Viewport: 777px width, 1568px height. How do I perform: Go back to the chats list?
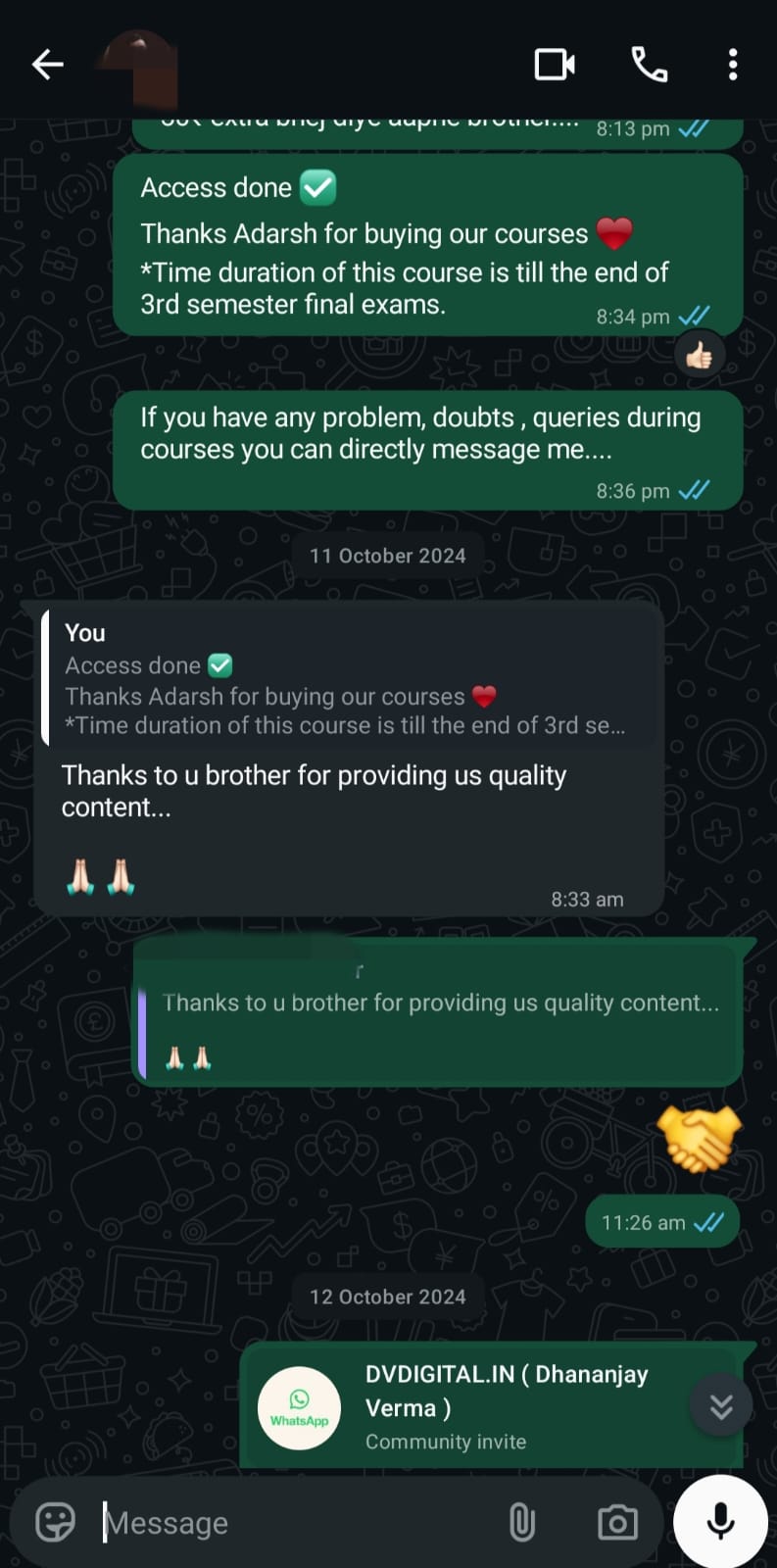click(47, 65)
